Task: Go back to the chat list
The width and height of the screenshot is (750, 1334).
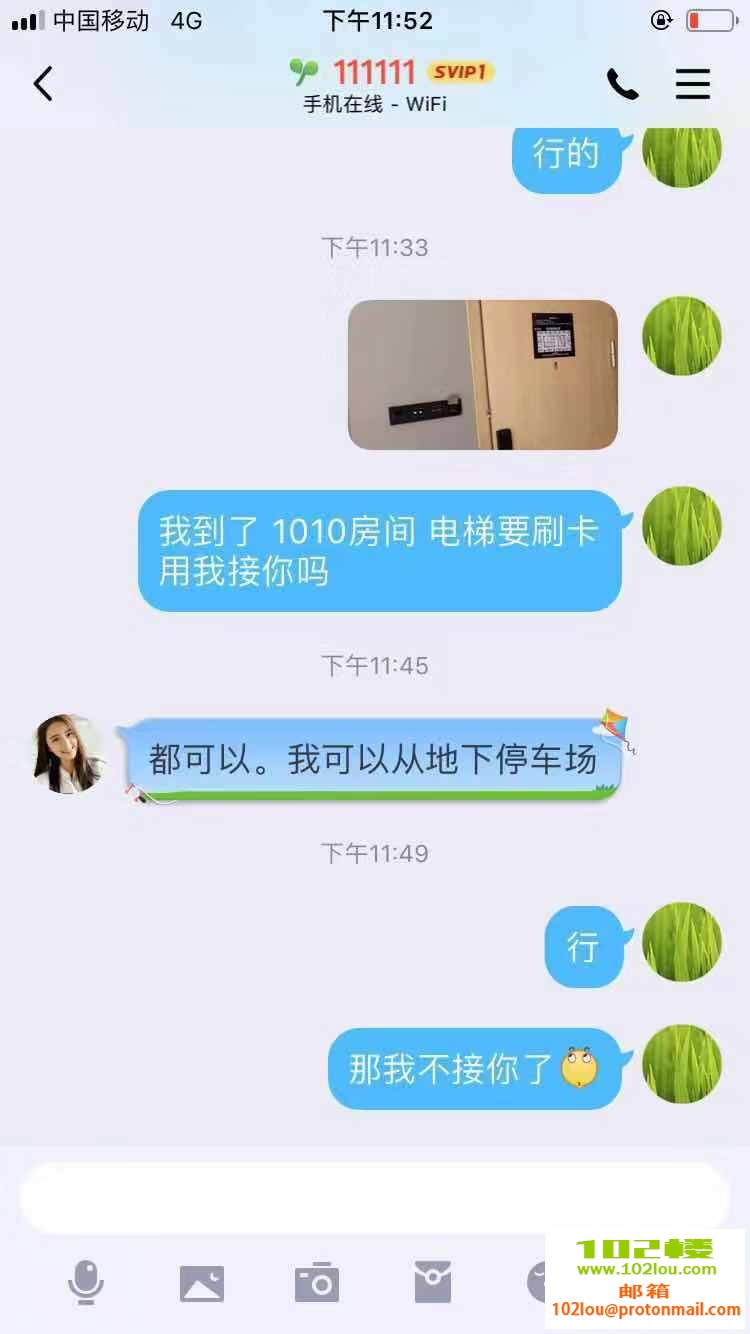Action: (x=43, y=84)
